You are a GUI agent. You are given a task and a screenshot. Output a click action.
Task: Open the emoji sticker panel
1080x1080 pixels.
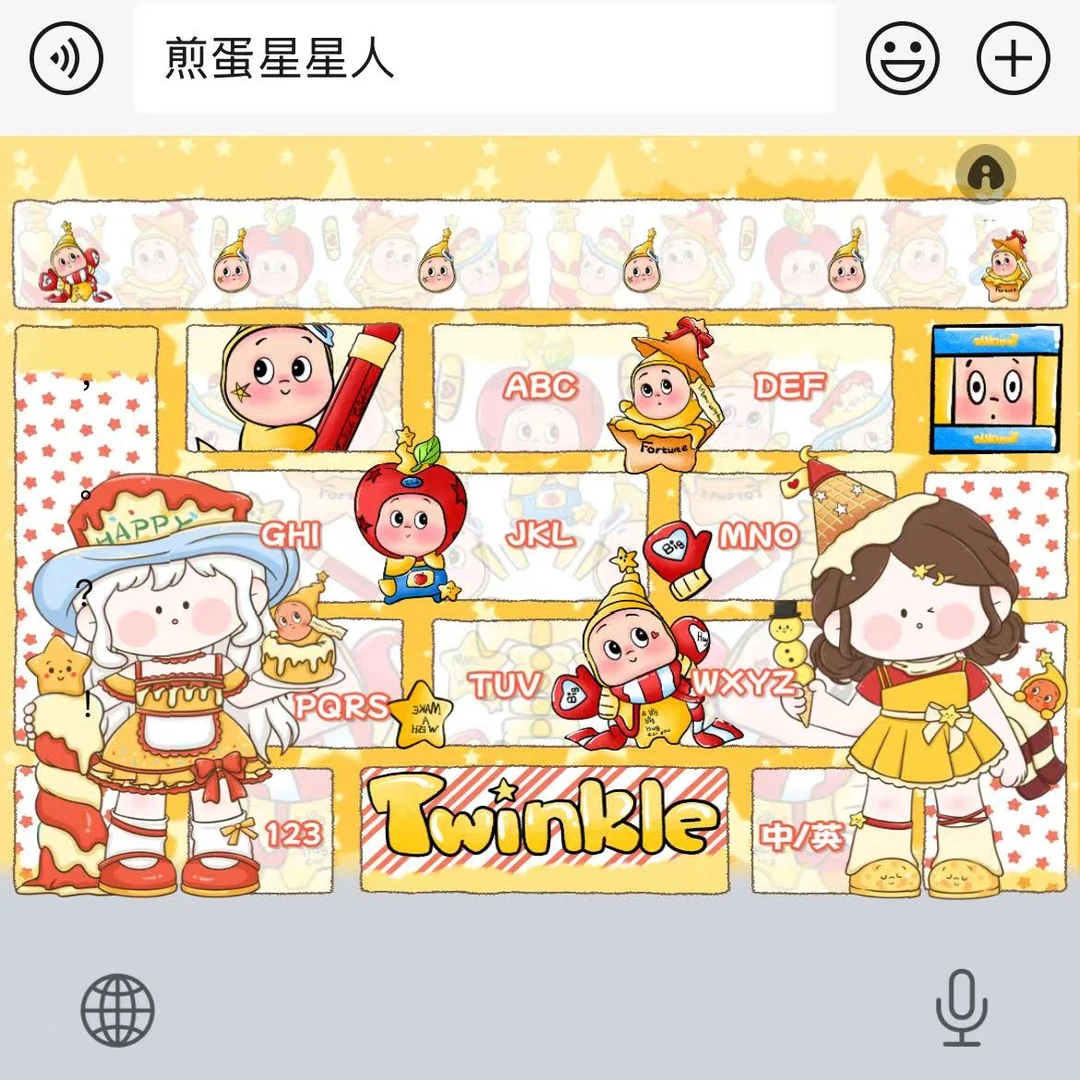tap(902, 58)
